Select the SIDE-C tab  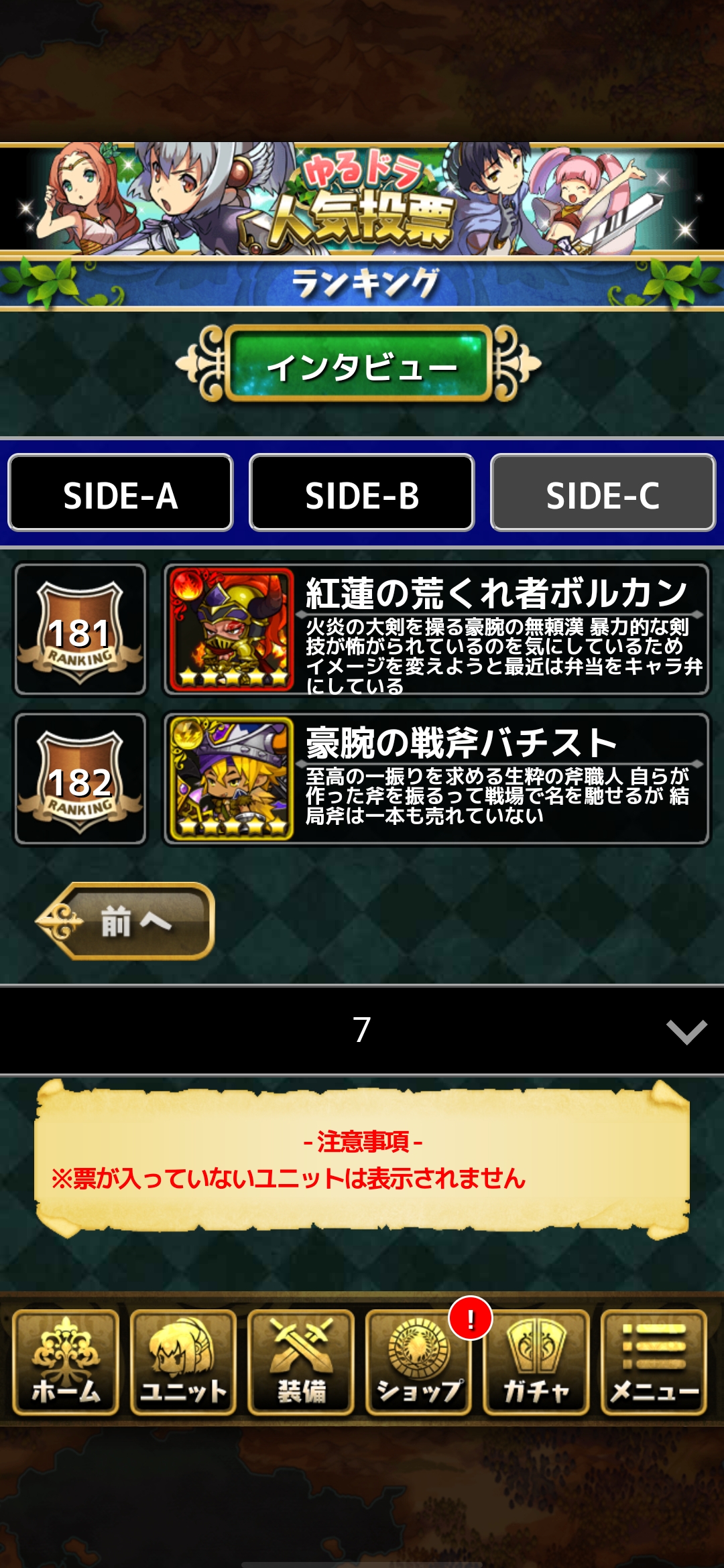603,495
